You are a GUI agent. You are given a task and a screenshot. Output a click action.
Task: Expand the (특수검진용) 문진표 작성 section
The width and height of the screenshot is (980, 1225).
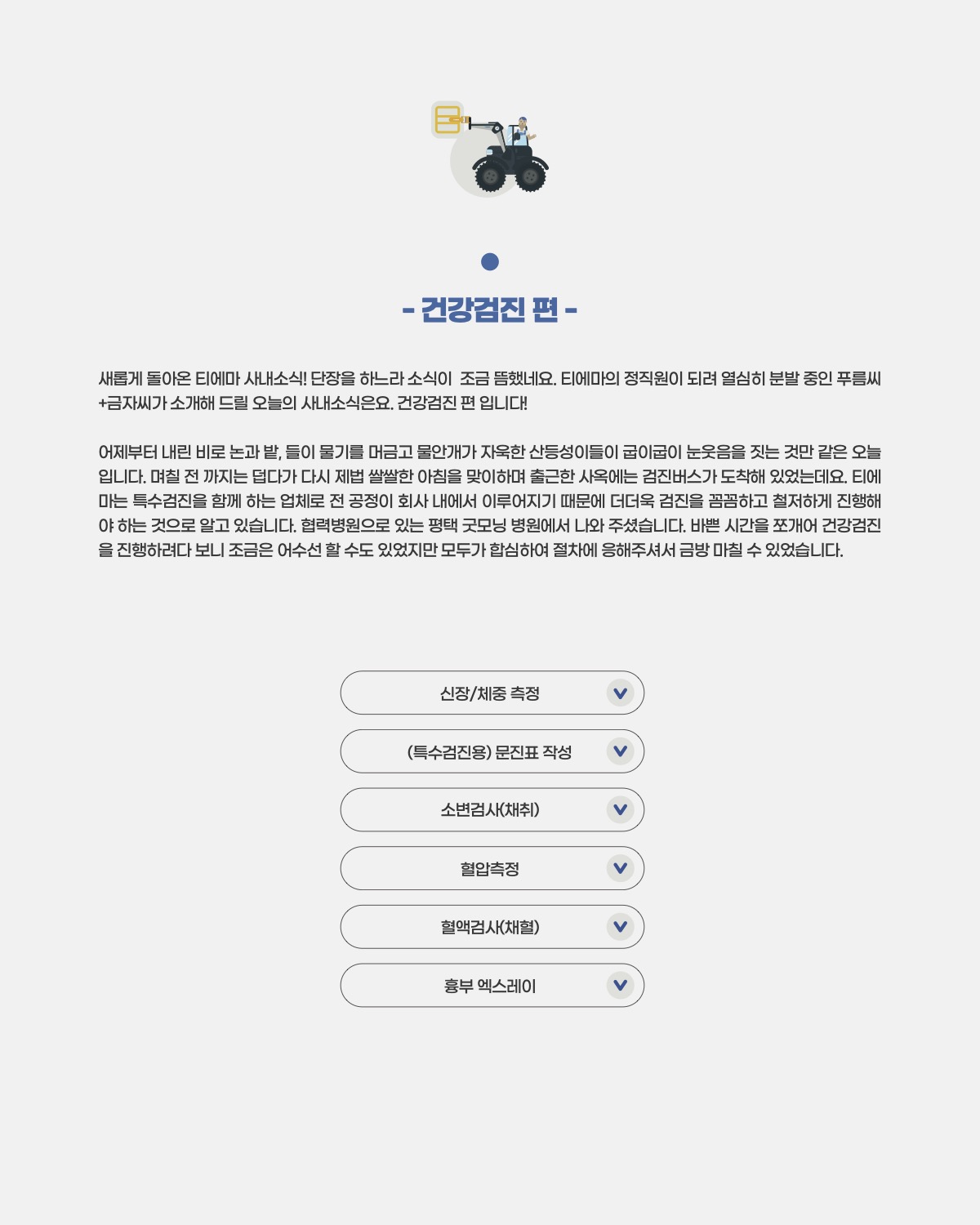tap(492, 752)
